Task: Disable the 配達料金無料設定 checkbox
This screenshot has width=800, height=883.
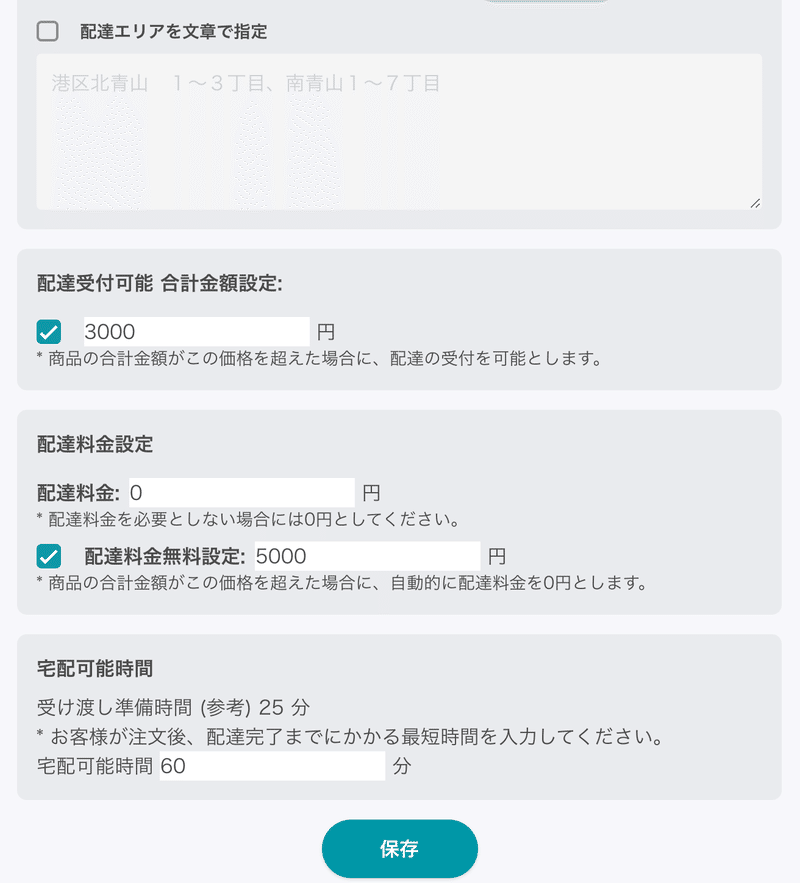Action: click(49, 556)
